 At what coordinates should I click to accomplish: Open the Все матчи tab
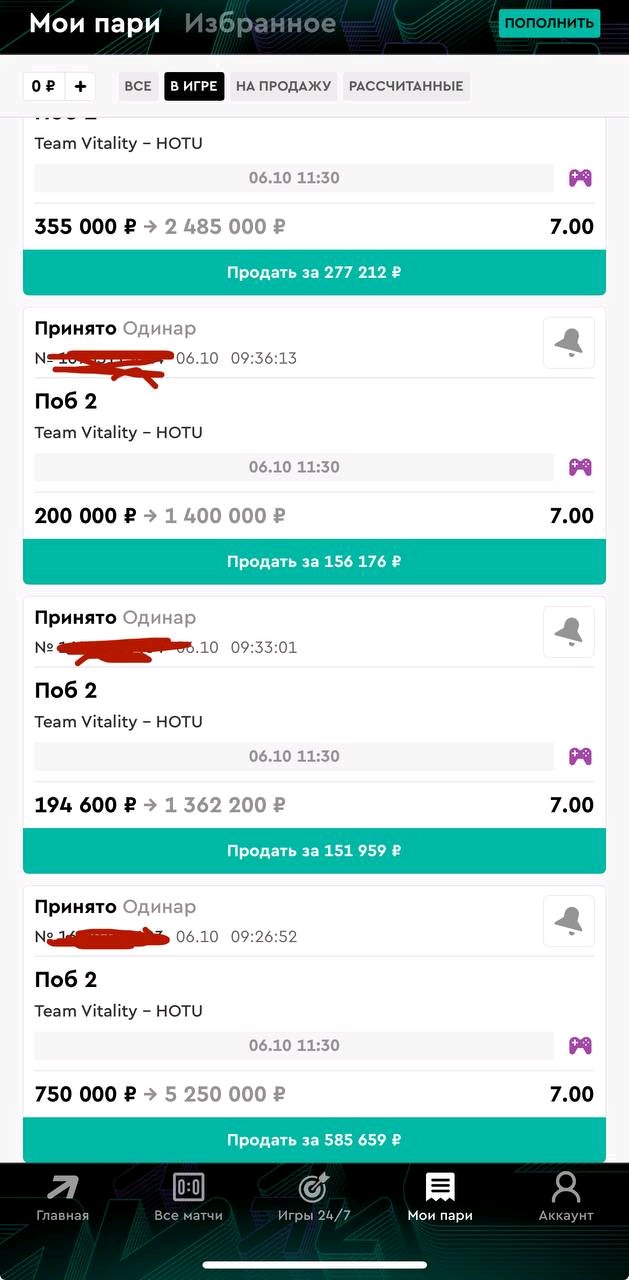pos(188,1198)
